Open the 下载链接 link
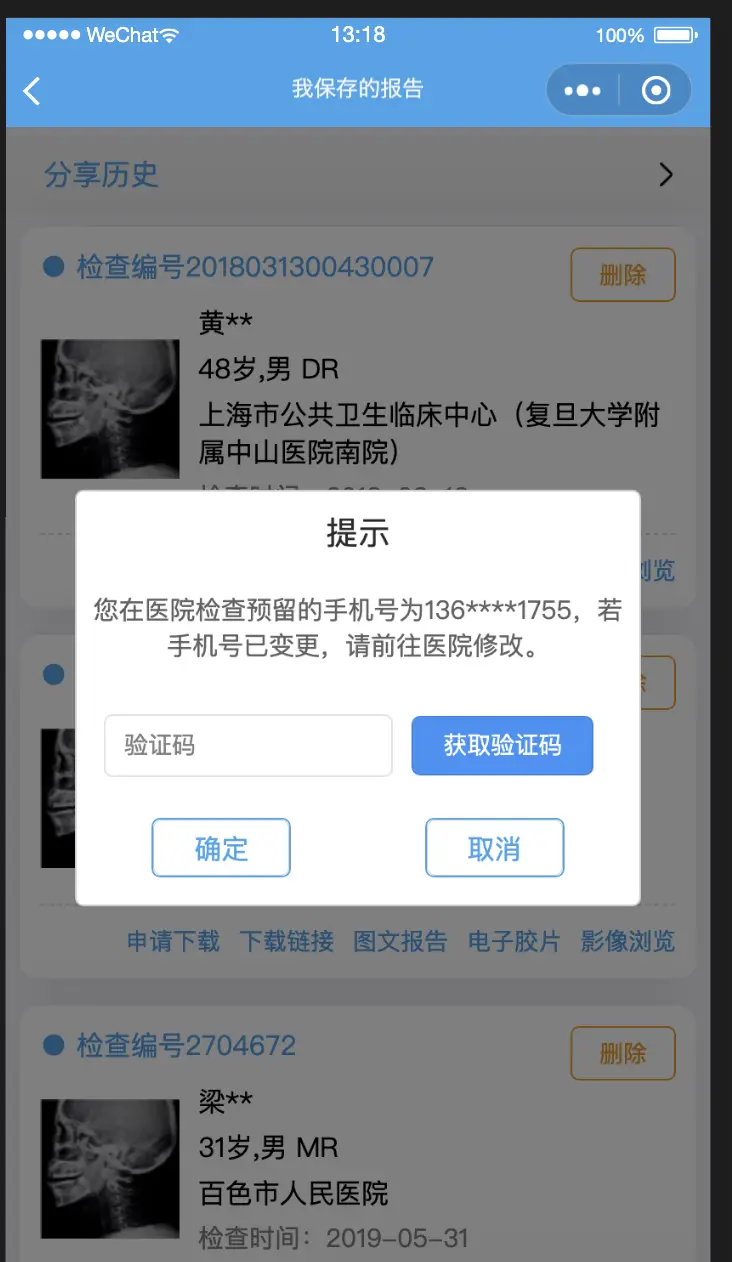This screenshot has width=732, height=1262. pyautogui.click(x=287, y=941)
